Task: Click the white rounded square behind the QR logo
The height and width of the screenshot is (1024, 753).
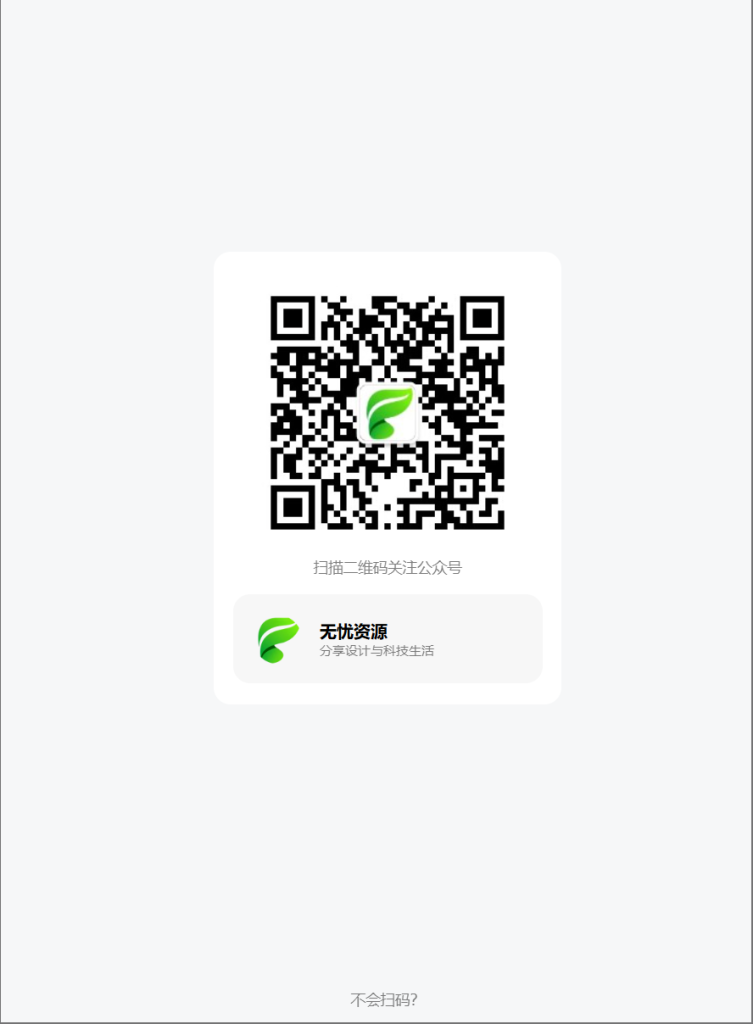Action: click(387, 412)
